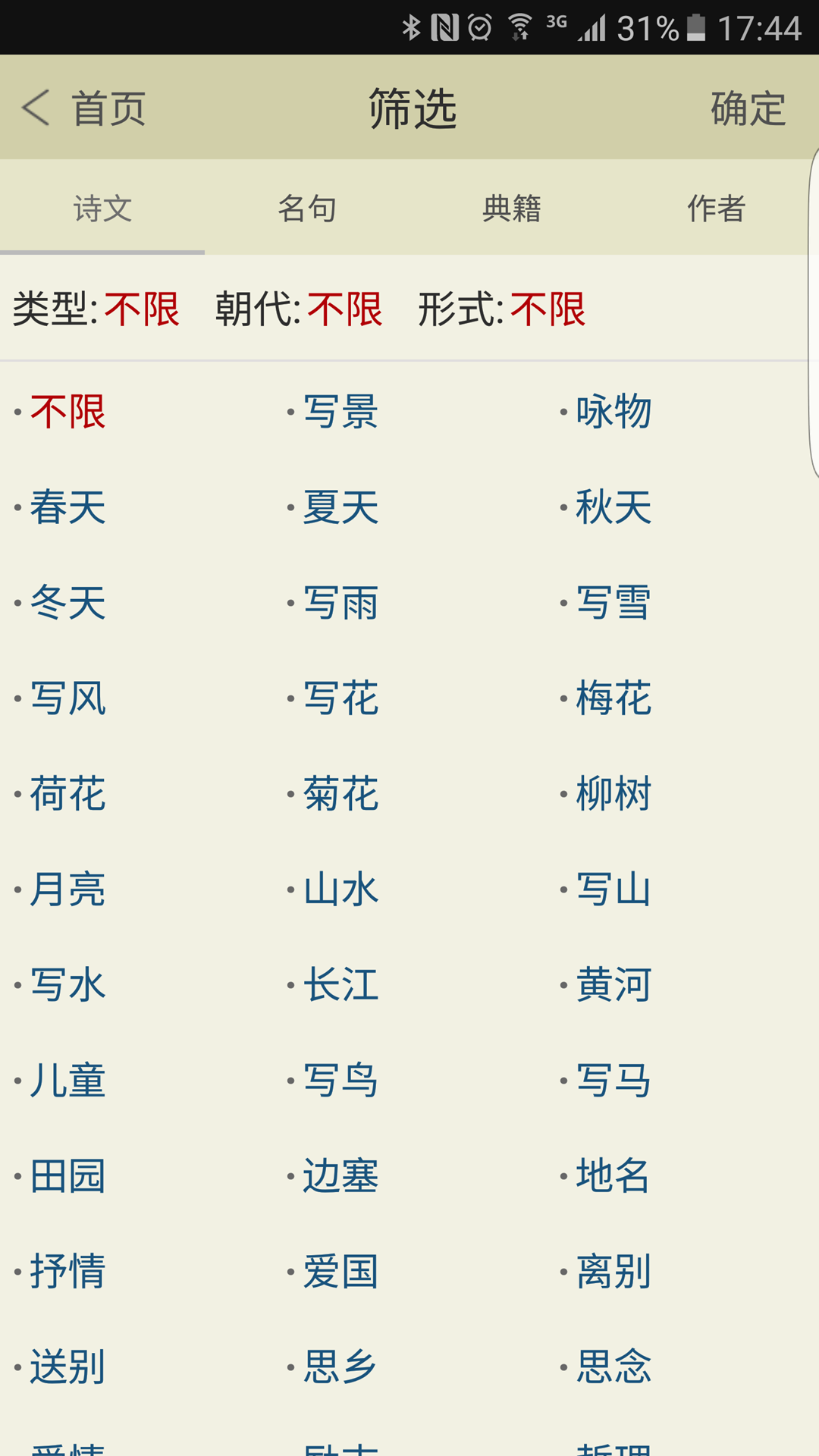The image size is (819, 1456).
Task: Select the 不限 option in the list
Action: pos(67,412)
